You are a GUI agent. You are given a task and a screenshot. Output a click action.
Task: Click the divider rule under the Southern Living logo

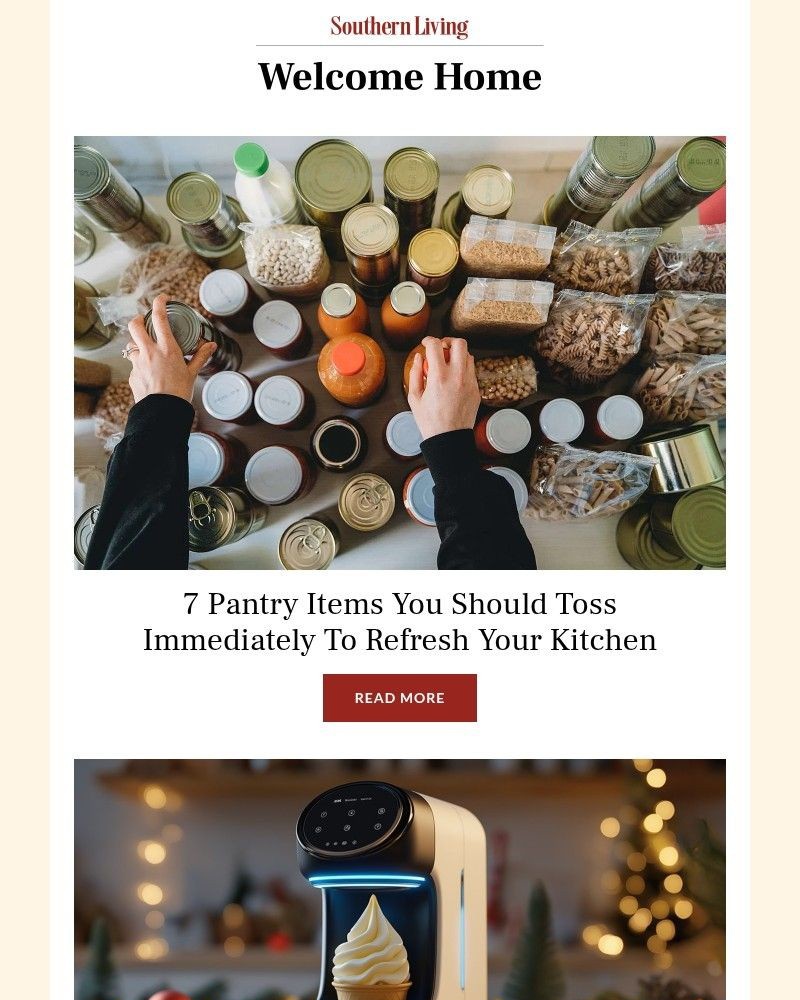400,43
